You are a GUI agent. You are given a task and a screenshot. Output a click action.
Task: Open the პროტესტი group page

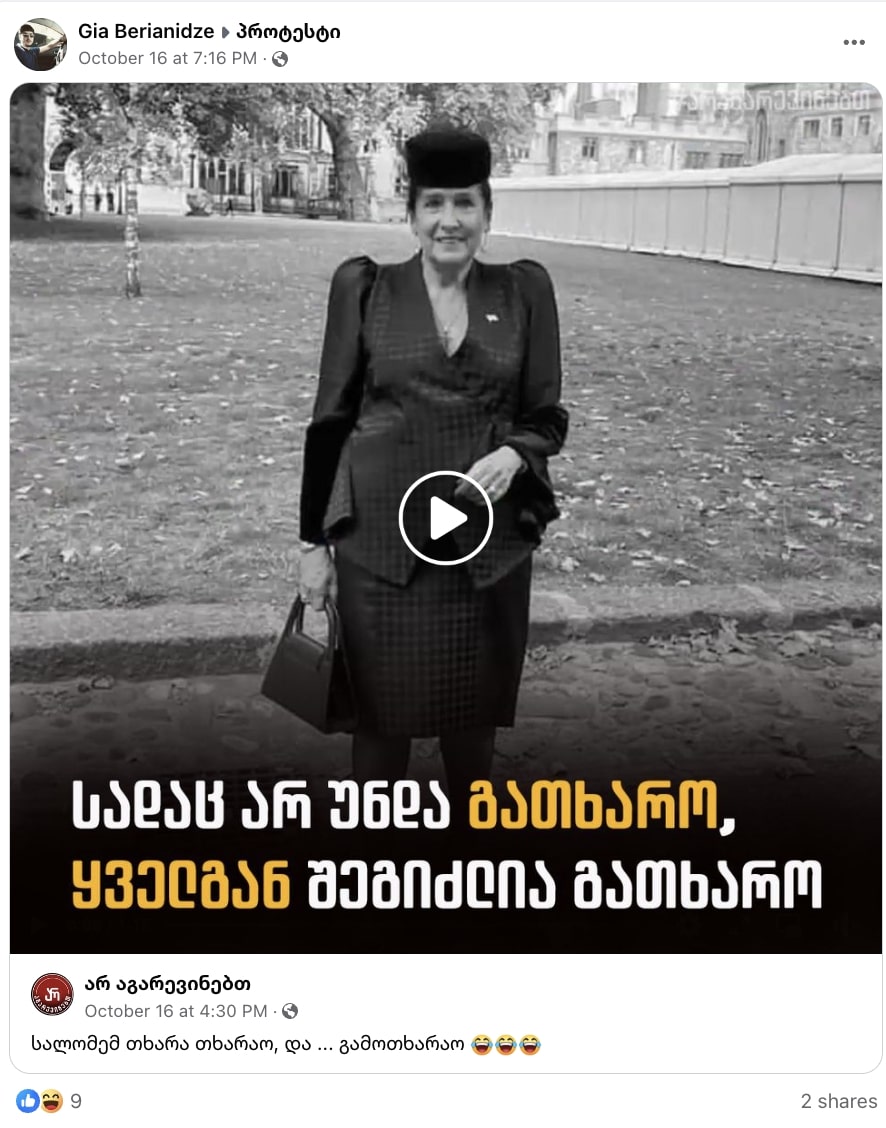pyautogui.click(x=288, y=32)
